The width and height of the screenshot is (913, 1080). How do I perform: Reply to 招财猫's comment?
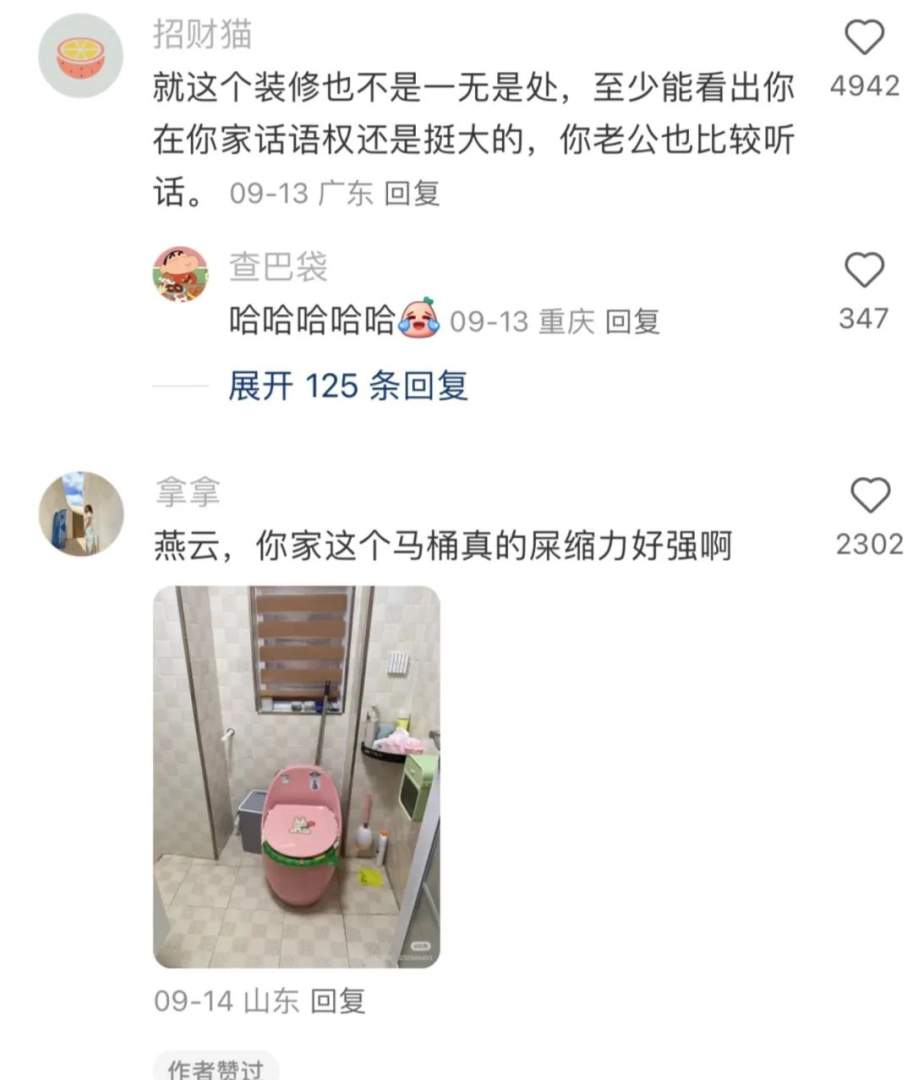[x=412, y=193]
